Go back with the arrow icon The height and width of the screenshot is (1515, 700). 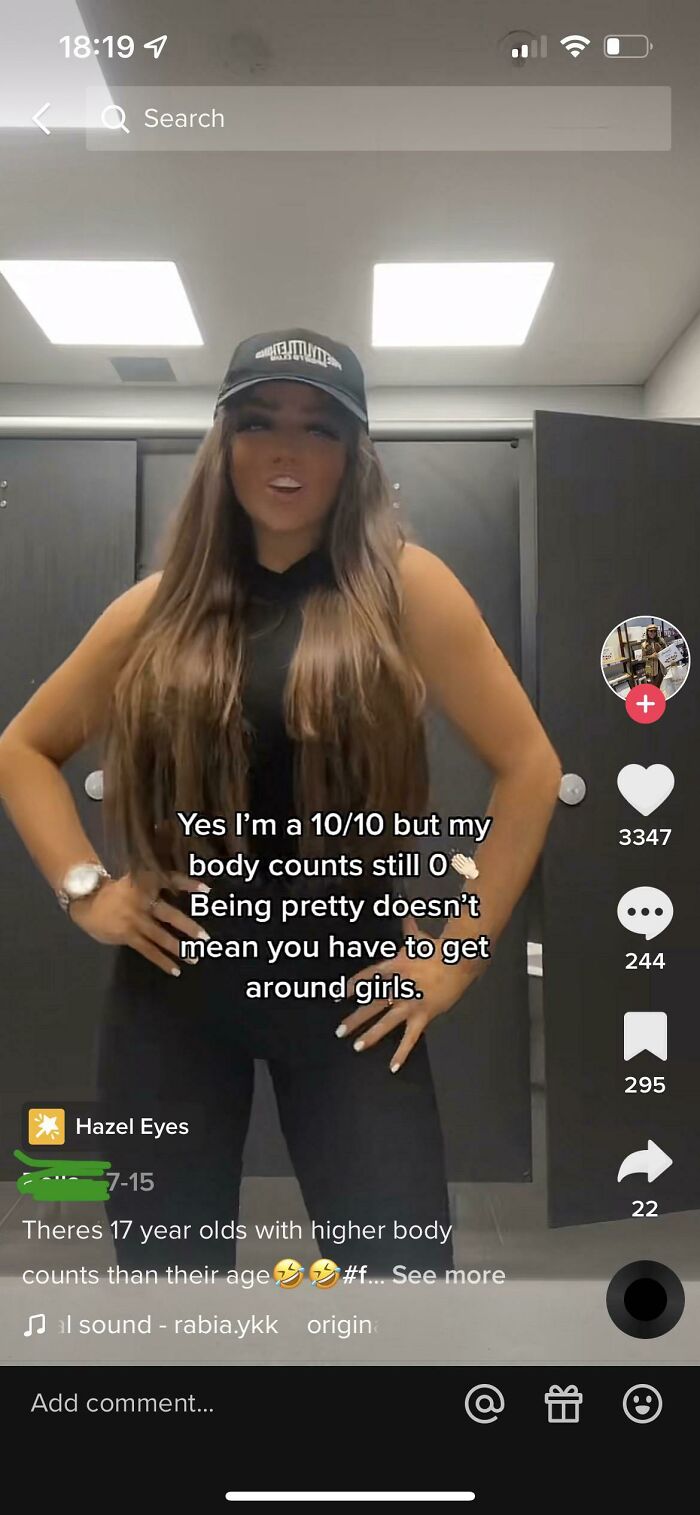pyautogui.click(x=41, y=119)
